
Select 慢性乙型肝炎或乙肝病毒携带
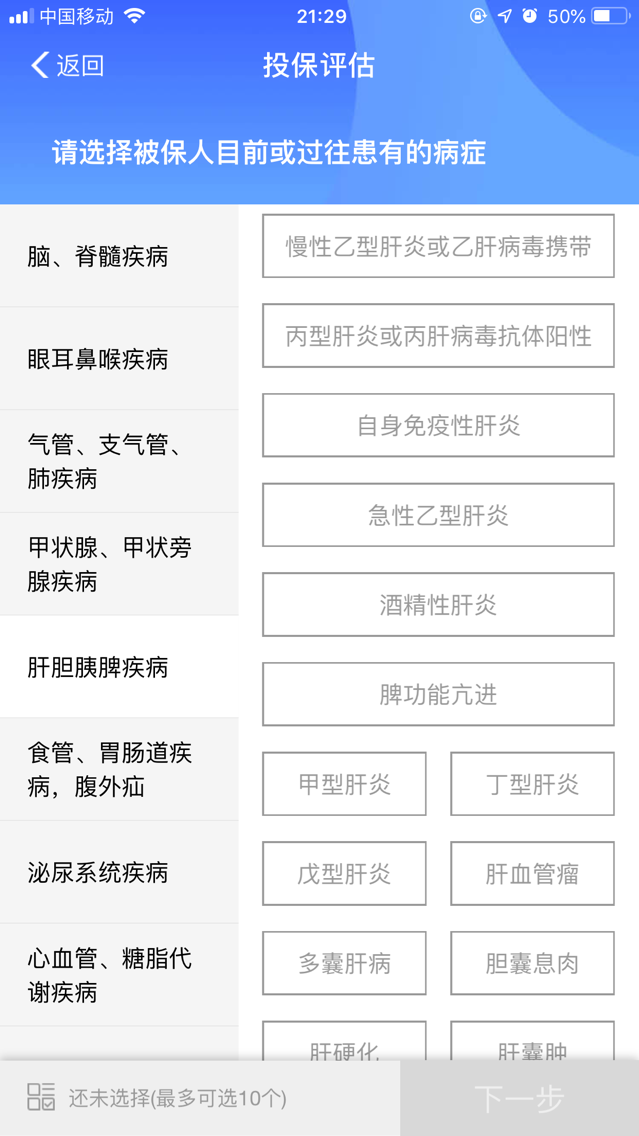[x=438, y=247]
